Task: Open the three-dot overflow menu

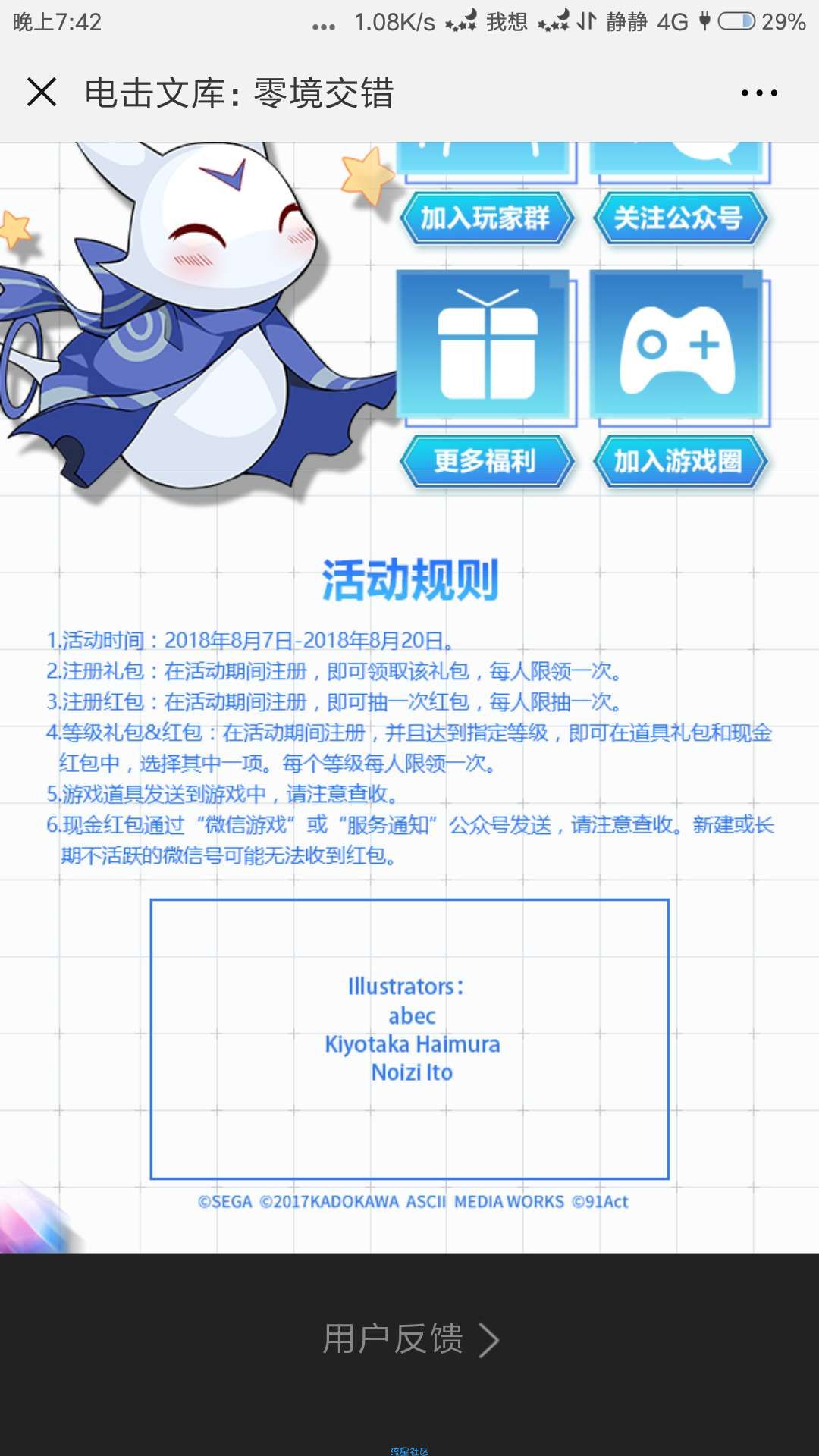Action: point(759,93)
